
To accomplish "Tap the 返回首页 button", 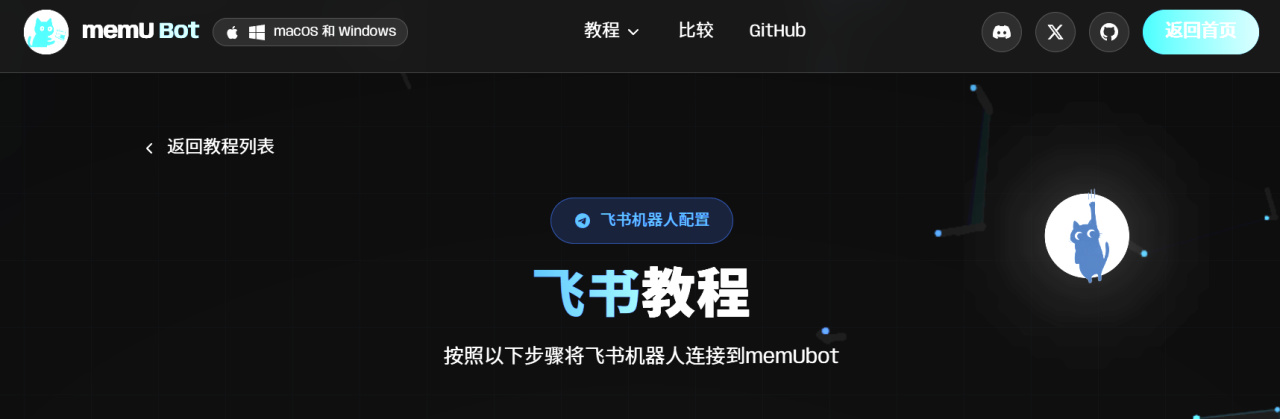I will coord(1200,32).
